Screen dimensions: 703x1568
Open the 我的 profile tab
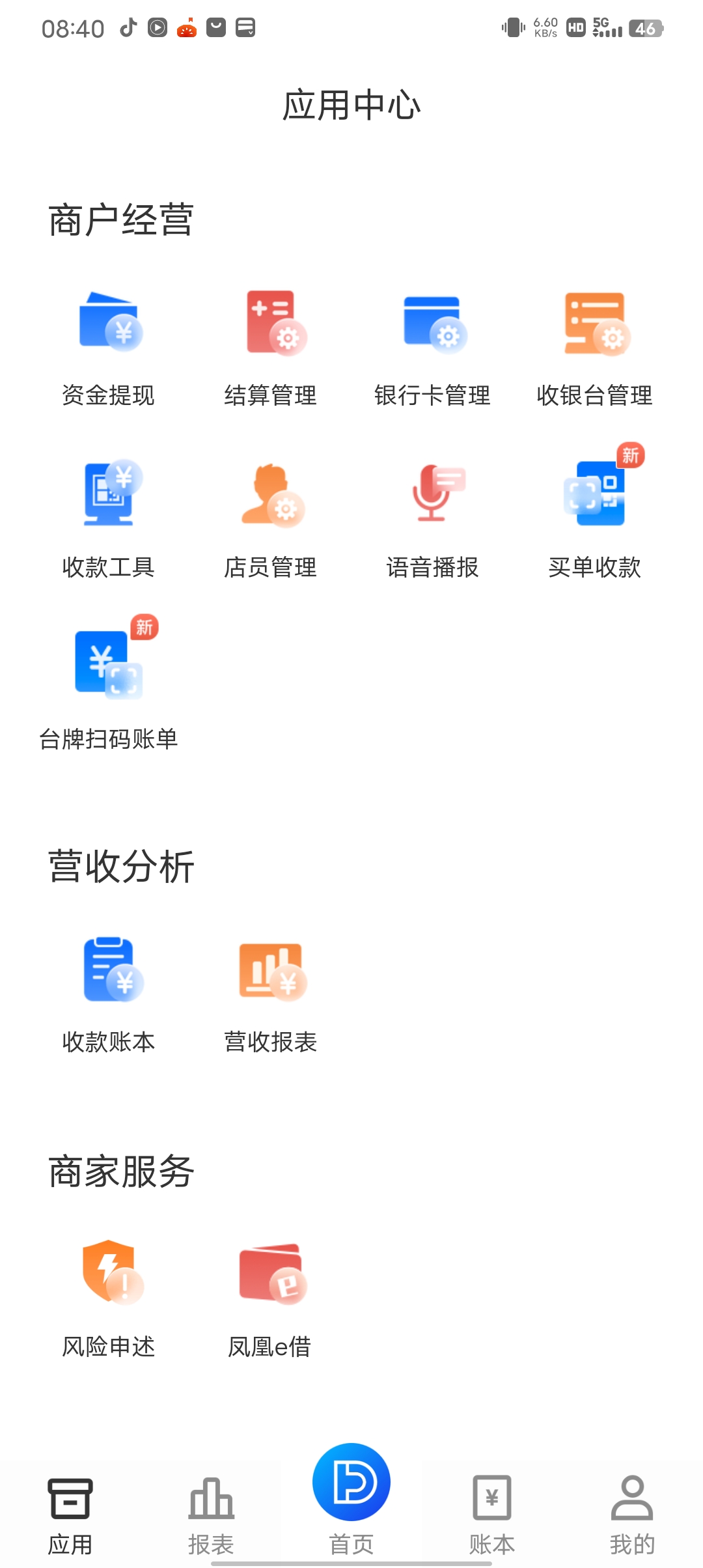tap(632, 1514)
